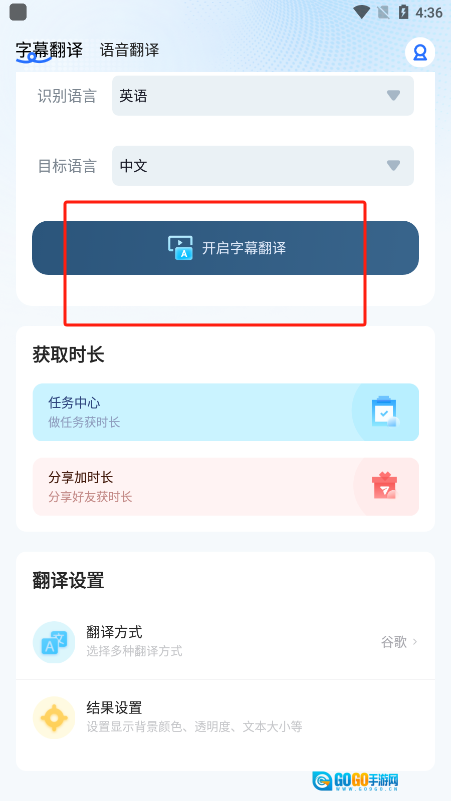This screenshot has height=801, width=451.
Task: Open the 结果设置 row
Action: [225, 717]
